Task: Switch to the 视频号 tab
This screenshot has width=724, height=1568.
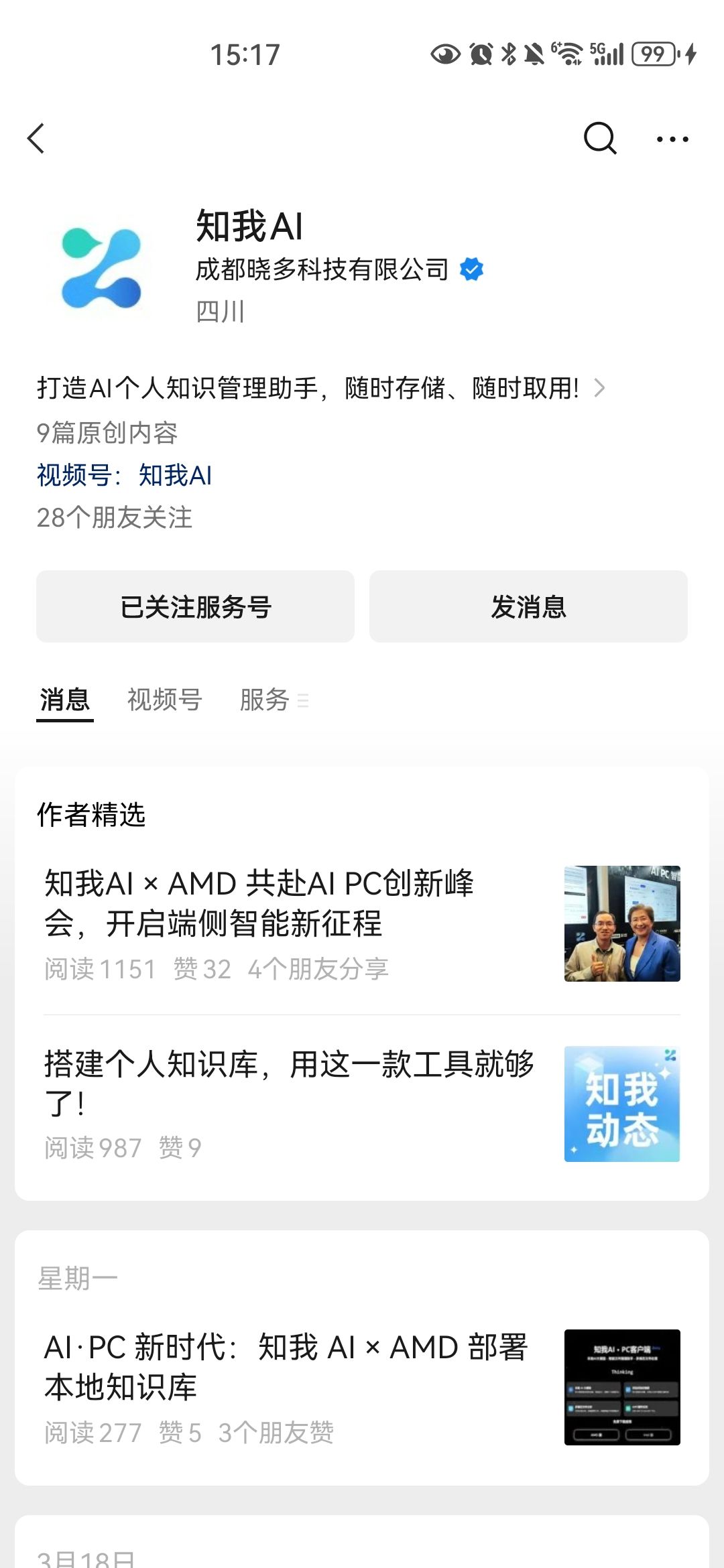Action: point(164,700)
